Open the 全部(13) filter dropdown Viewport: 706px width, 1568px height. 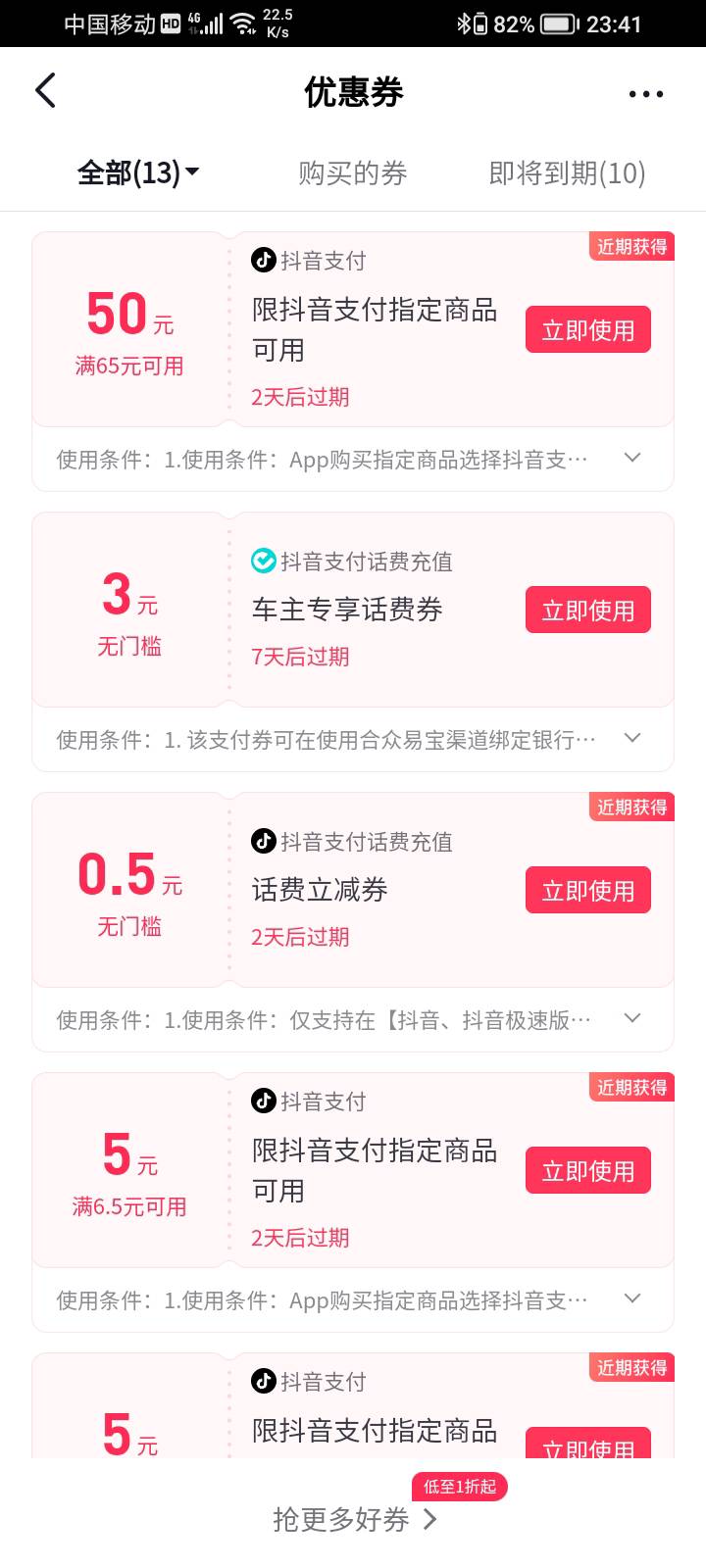pos(138,173)
